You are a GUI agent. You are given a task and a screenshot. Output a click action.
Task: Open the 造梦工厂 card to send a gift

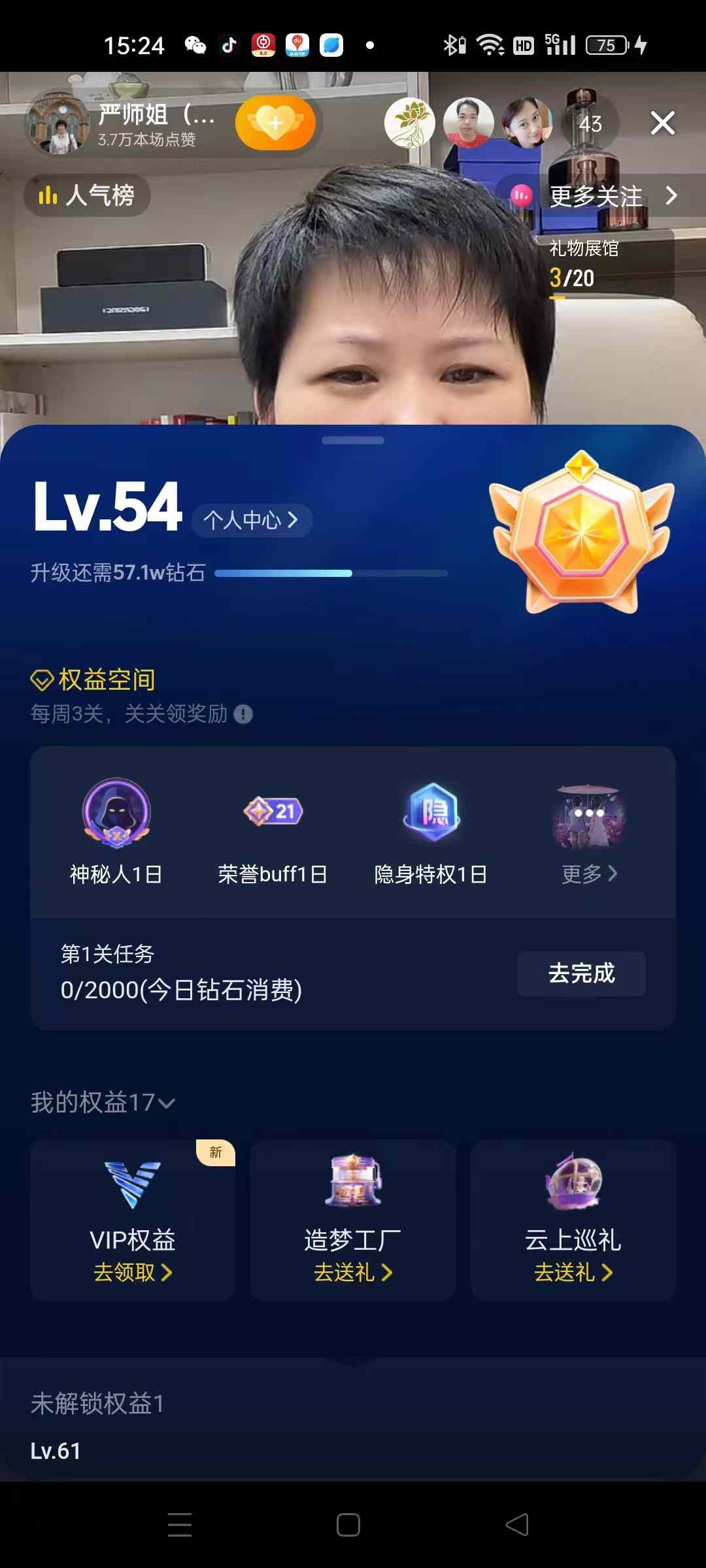click(353, 1220)
